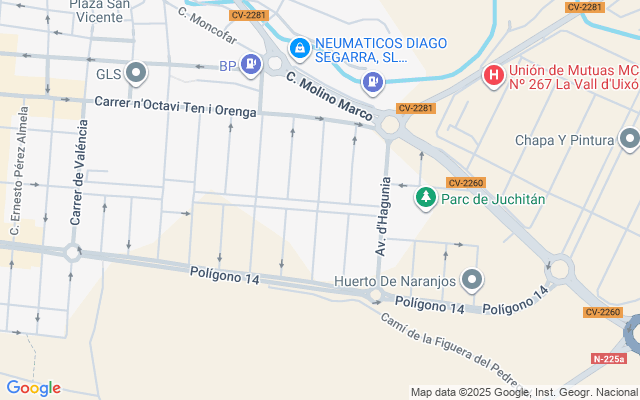Open the Parc de Juchitán marker

[x=427, y=198]
